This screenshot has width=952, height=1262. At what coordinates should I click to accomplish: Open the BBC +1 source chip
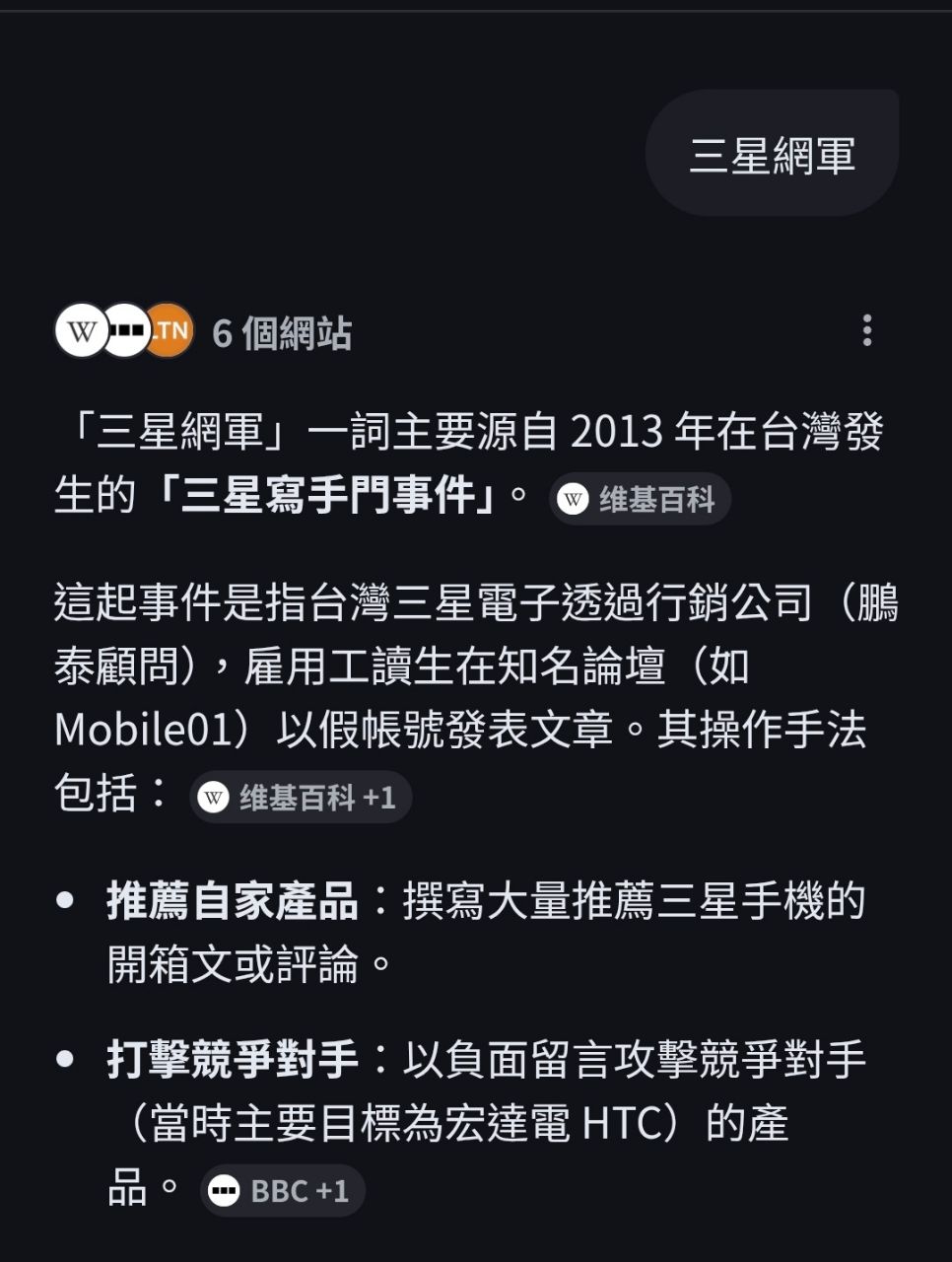click(x=283, y=1191)
